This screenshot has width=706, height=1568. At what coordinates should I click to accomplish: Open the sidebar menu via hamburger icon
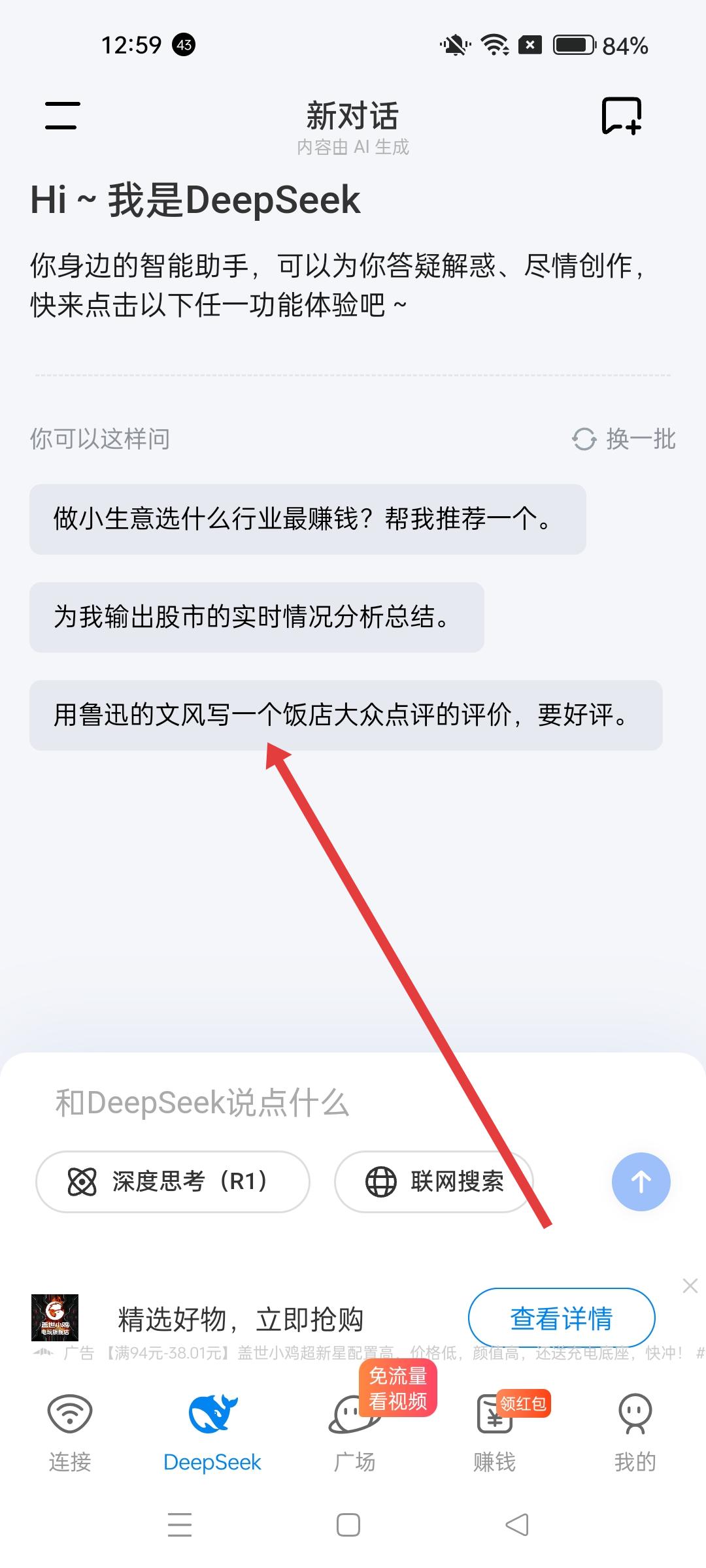coord(60,116)
